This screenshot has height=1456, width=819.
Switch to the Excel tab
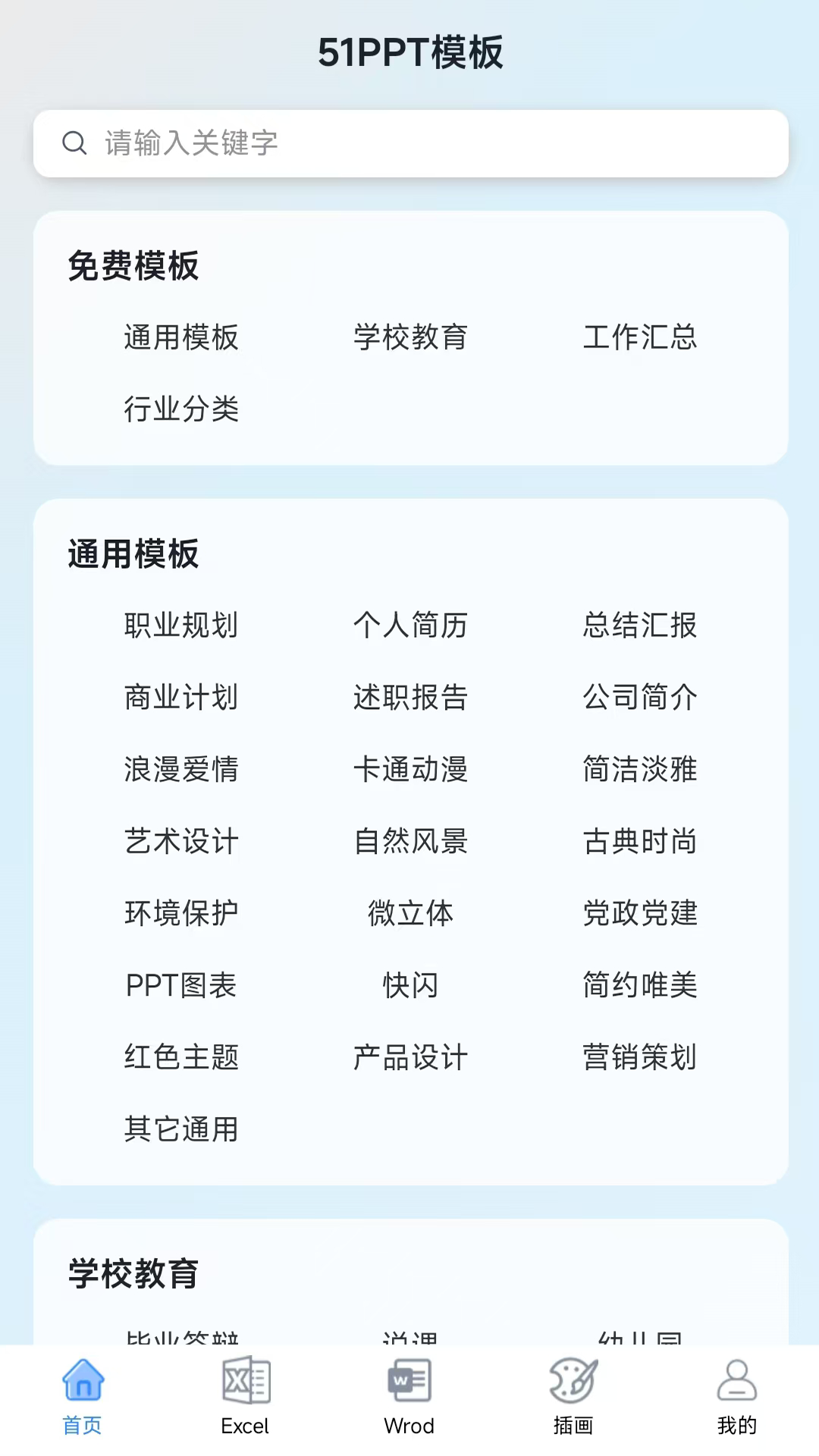point(246,1399)
